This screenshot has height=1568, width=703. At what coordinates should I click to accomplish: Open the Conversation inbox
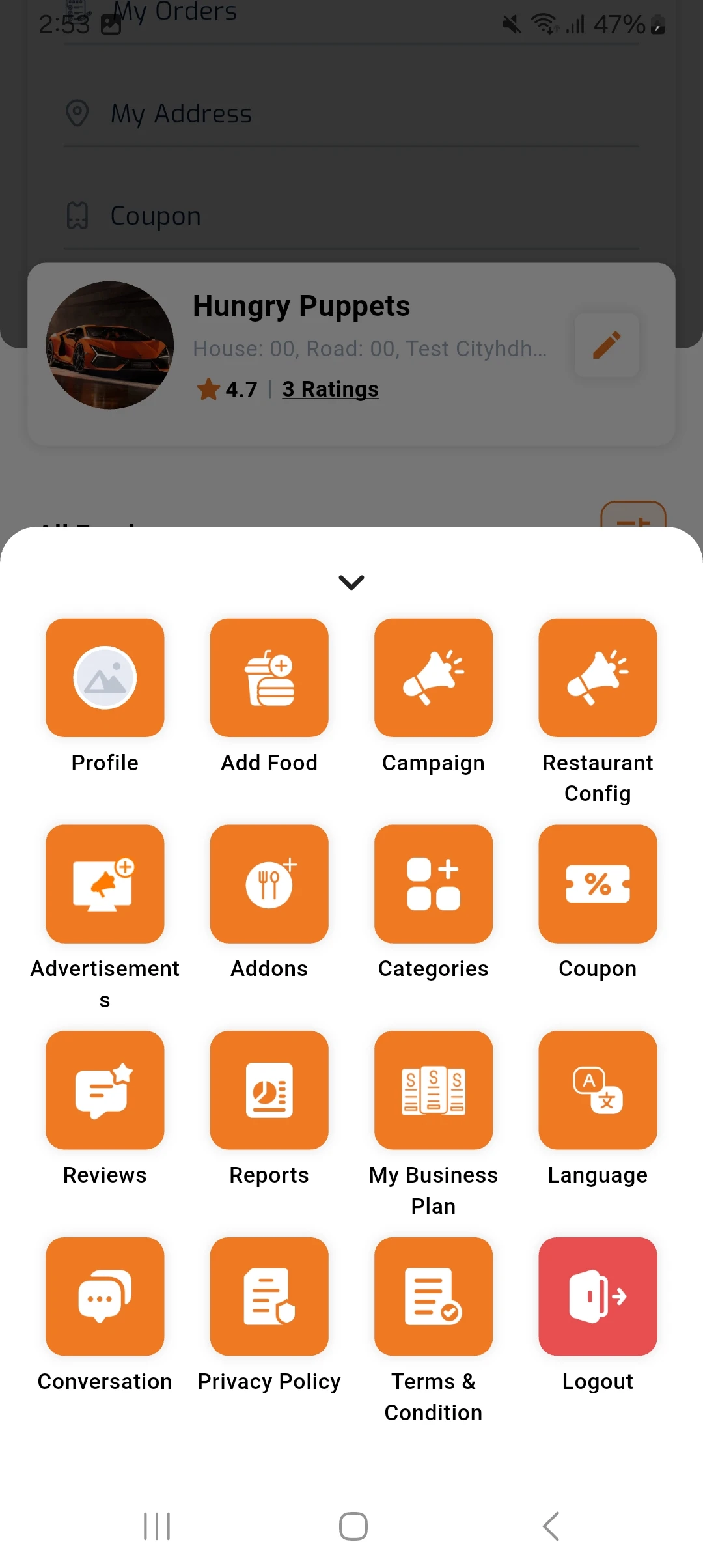(105, 1296)
